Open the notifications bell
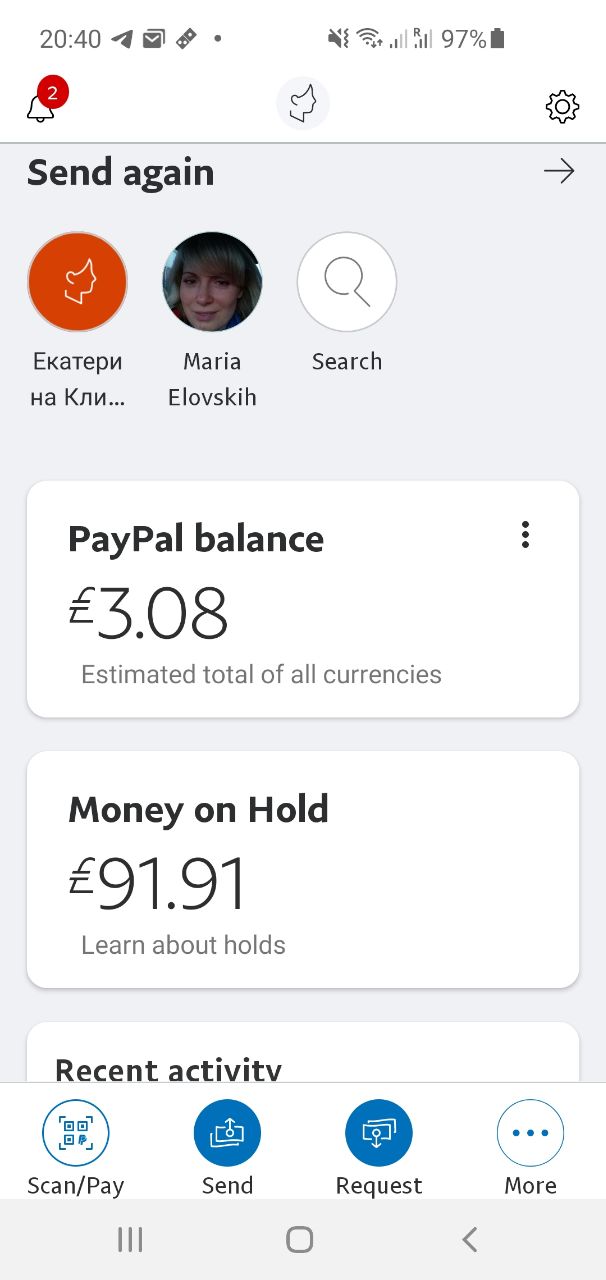 (41, 105)
